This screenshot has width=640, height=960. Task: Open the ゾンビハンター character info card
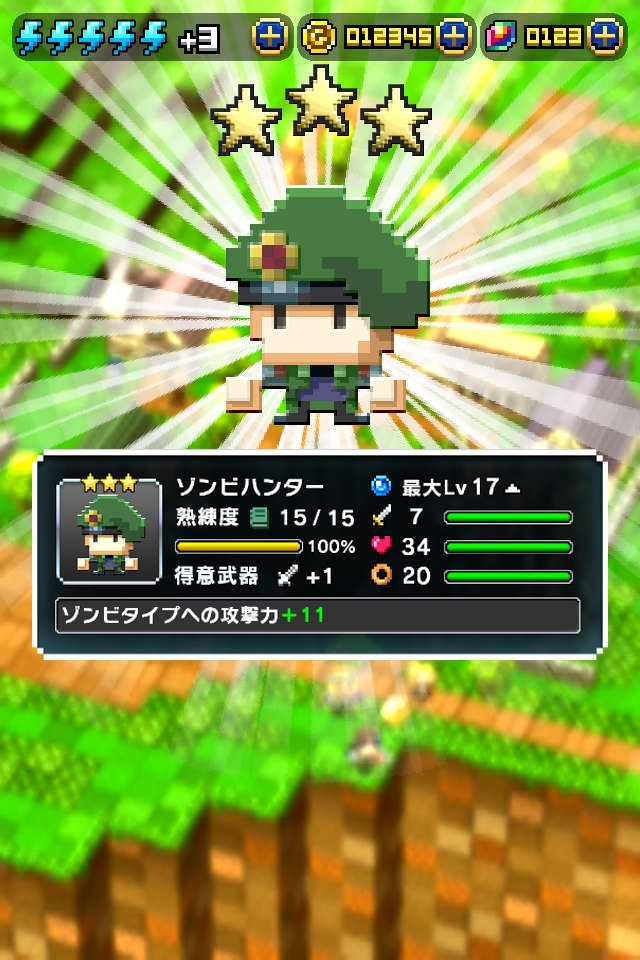coord(320,555)
